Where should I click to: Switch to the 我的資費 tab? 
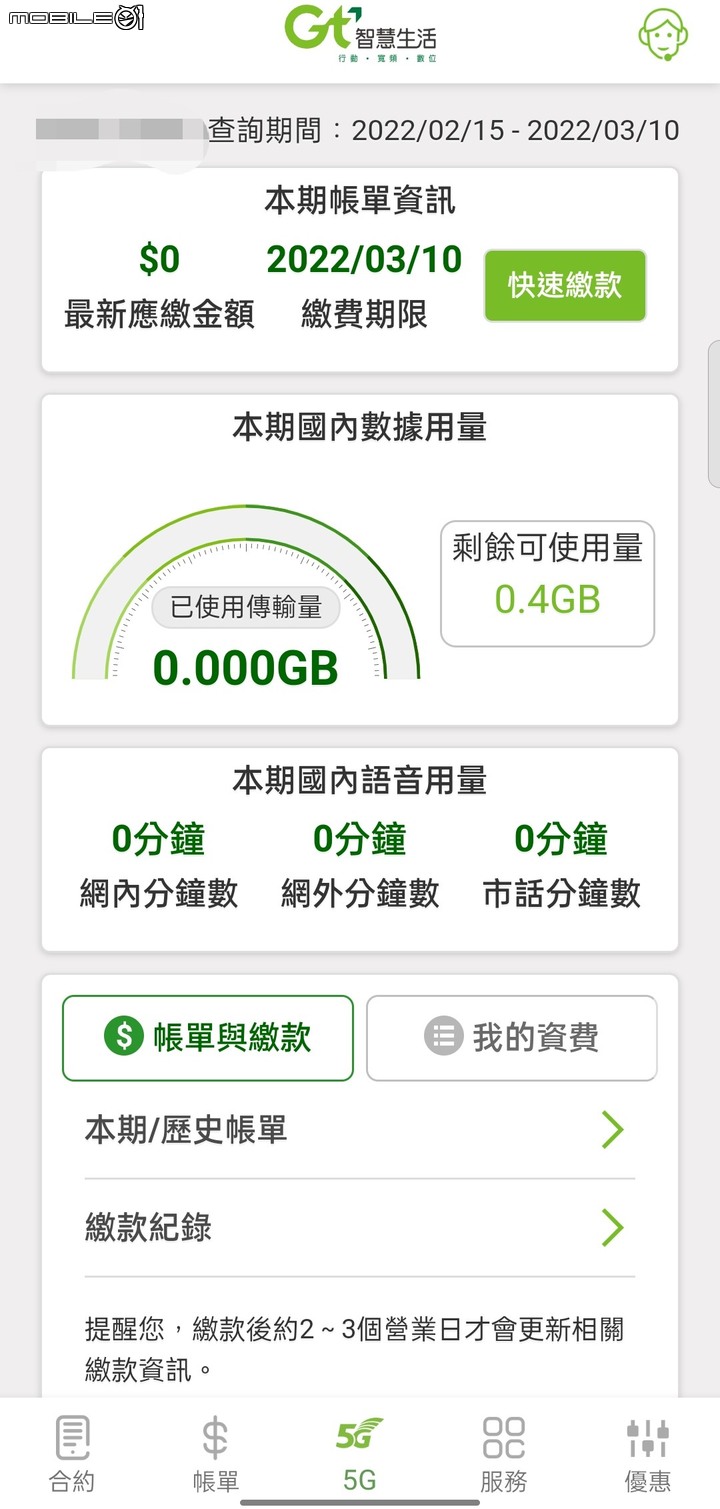pos(512,1038)
